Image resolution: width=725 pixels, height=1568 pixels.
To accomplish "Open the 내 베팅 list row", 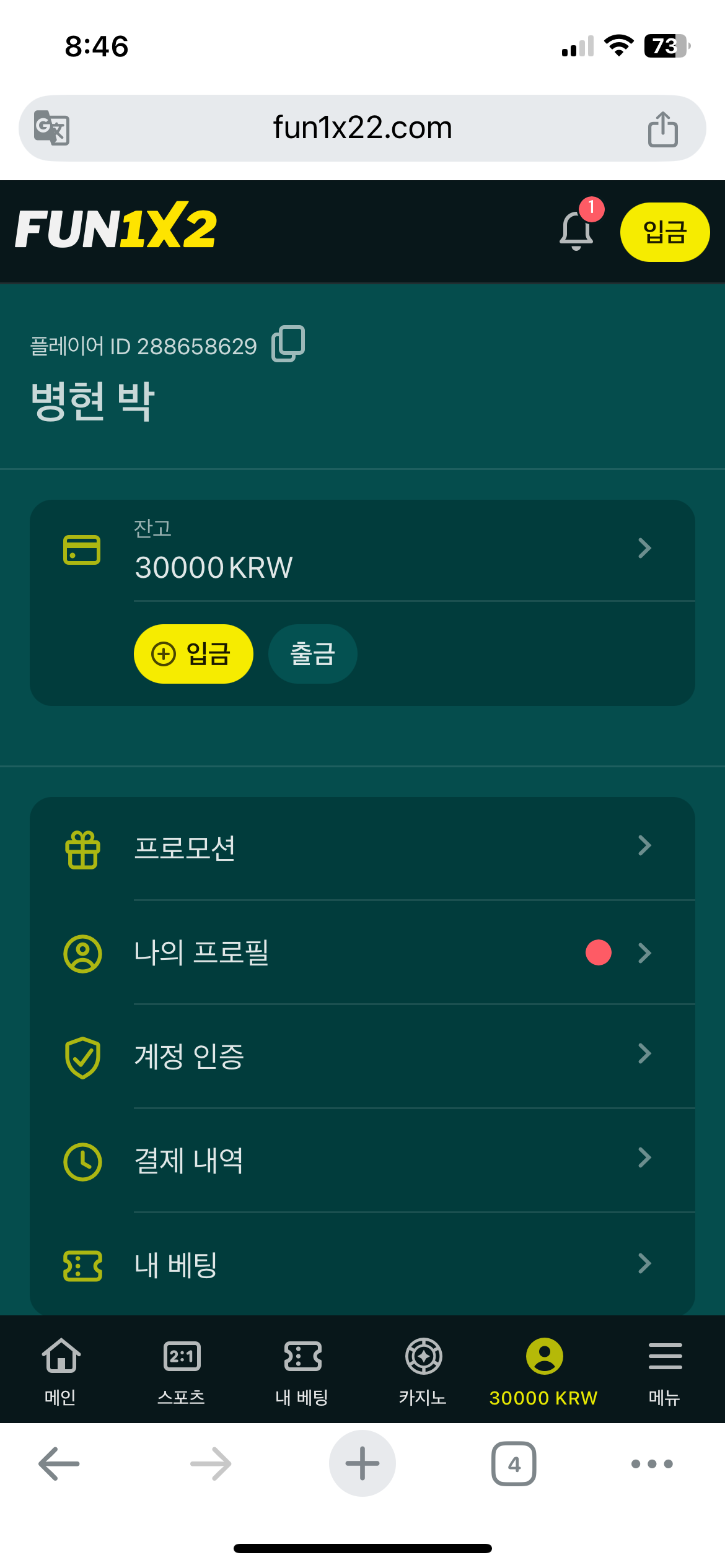I will pos(362,1265).
